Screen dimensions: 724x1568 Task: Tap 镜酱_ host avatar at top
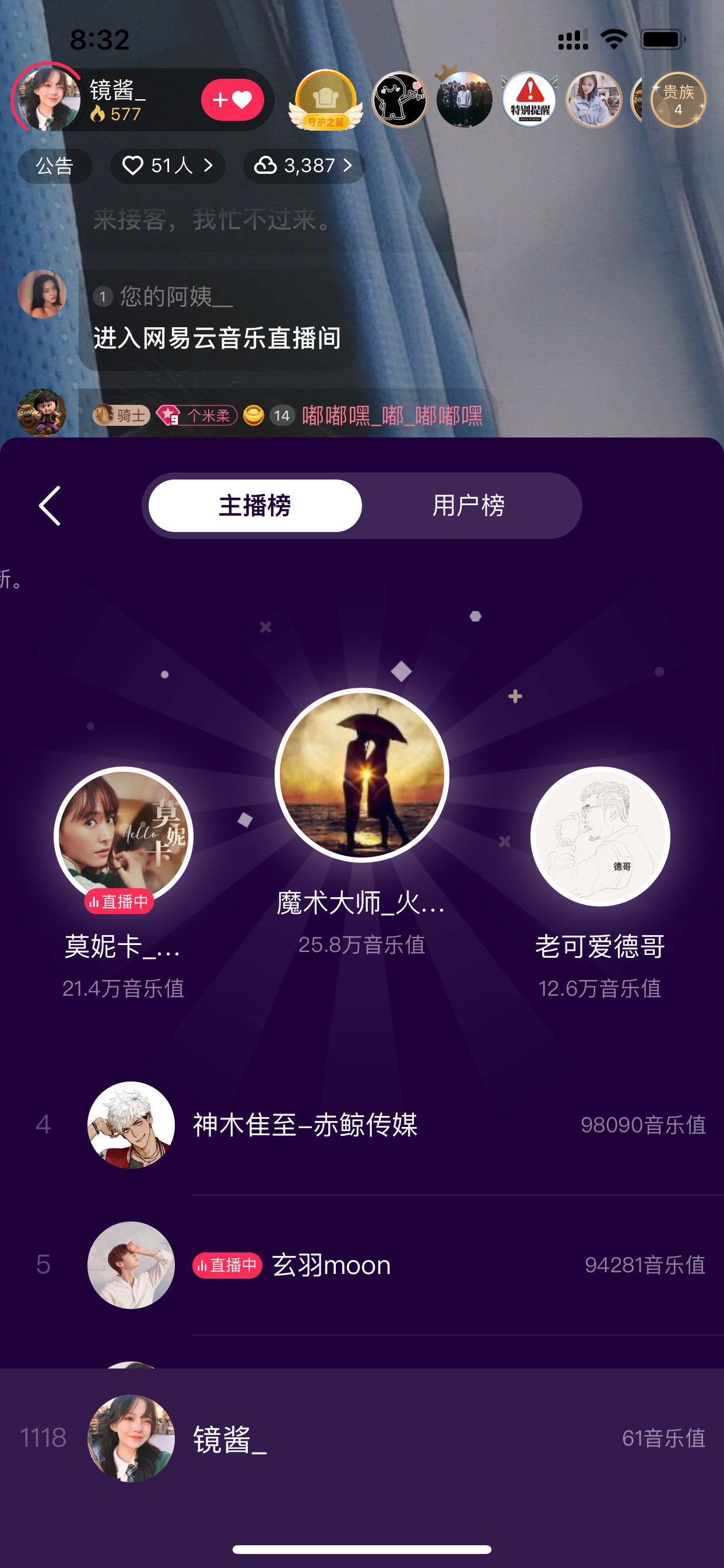47,99
